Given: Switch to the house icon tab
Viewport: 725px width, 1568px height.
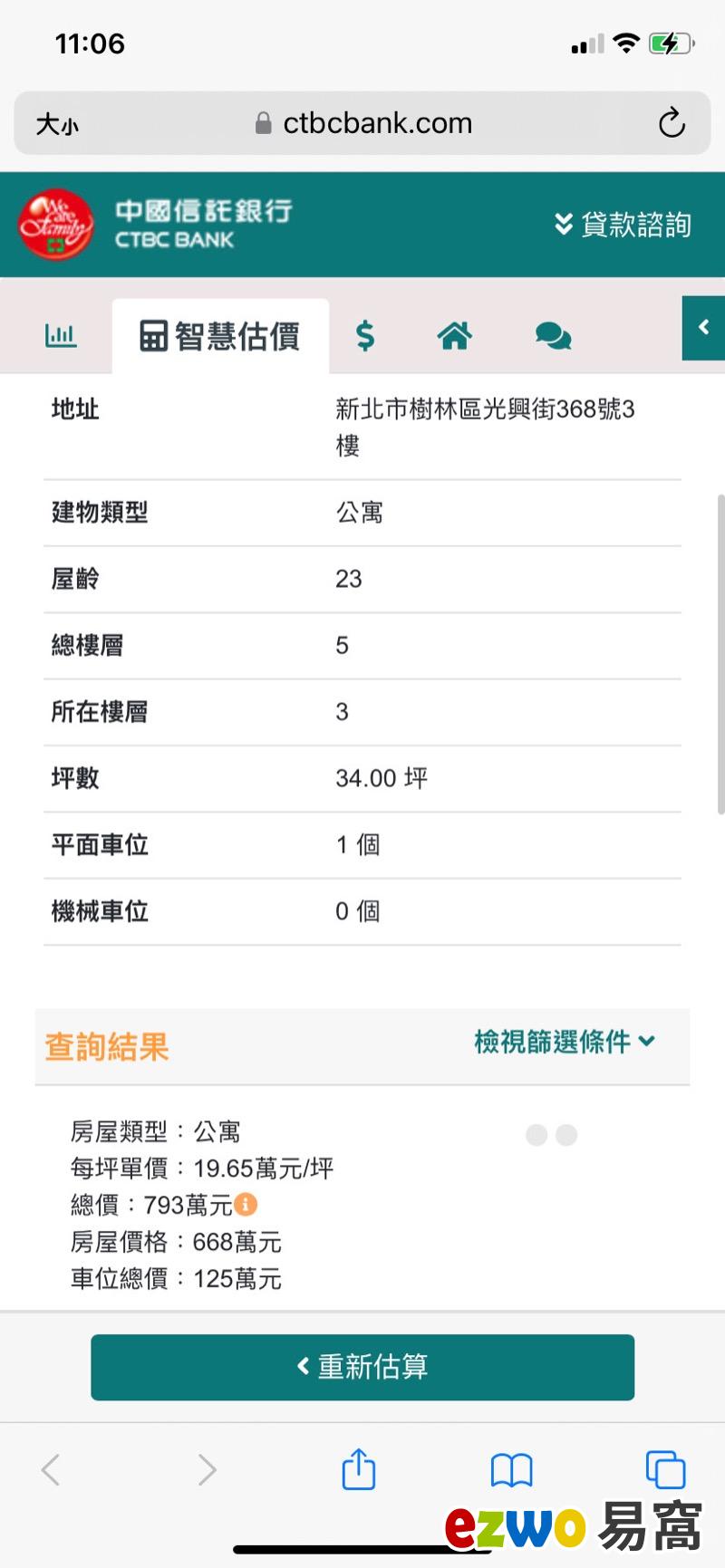Looking at the screenshot, I should click(x=455, y=336).
